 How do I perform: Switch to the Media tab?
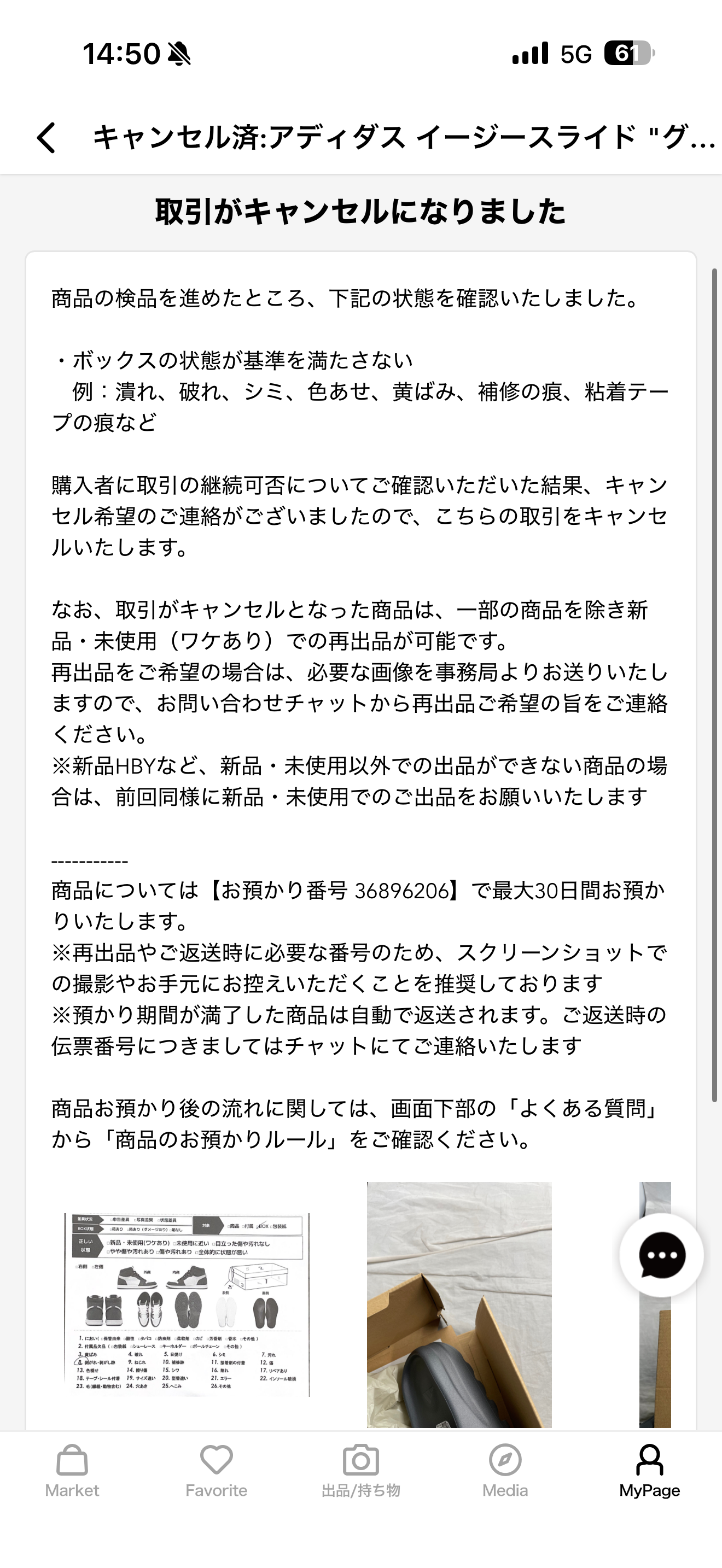[505, 1471]
